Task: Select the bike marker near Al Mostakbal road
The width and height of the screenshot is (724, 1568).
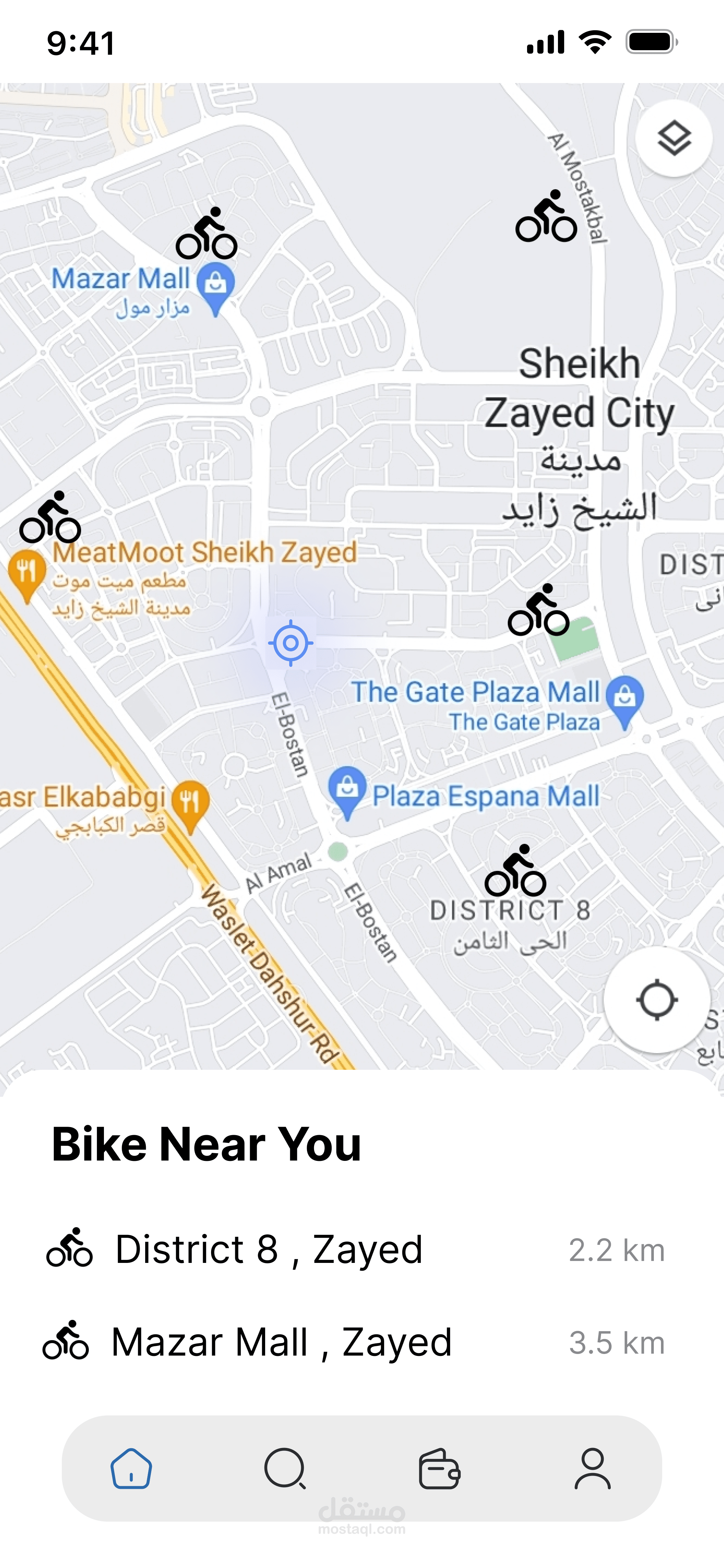Action: pyautogui.click(x=546, y=217)
